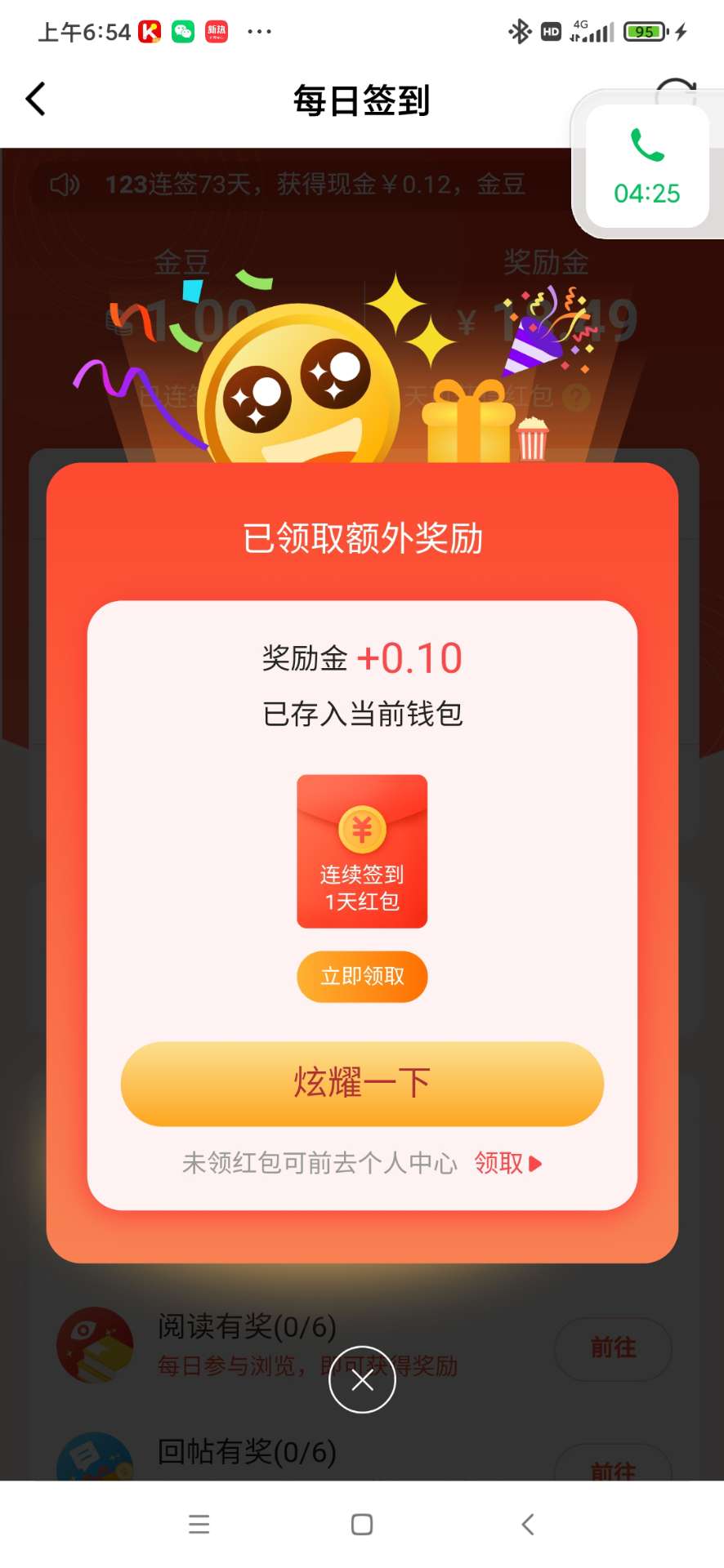
Task: Open the 连续签到1天红包 red packet
Action: point(362,851)
